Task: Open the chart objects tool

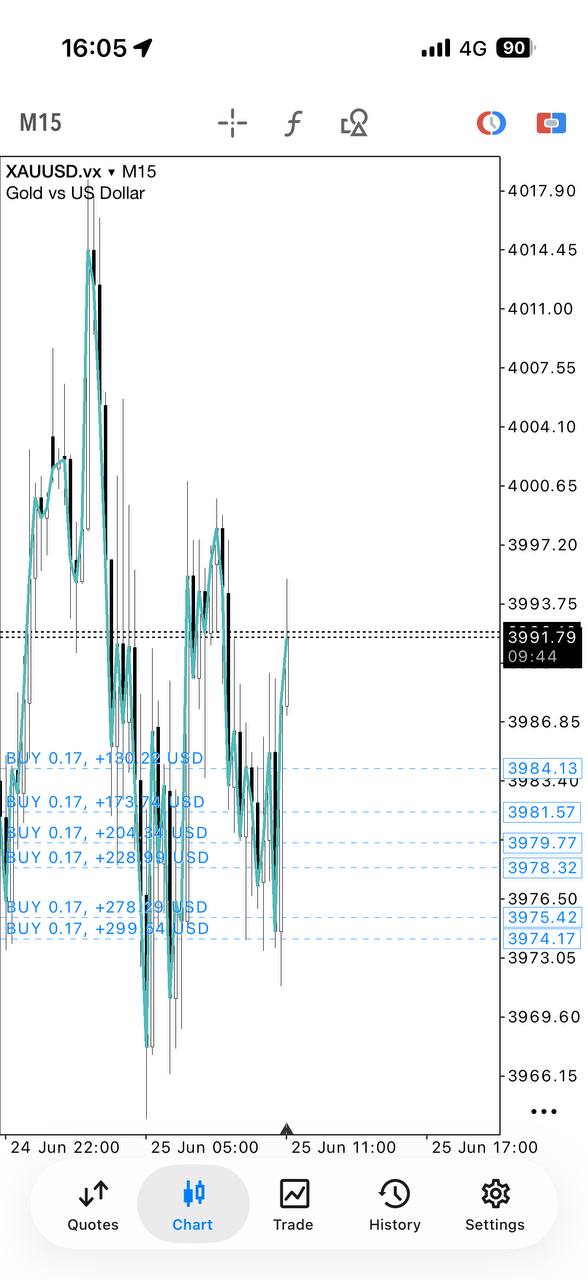Action: 354,123
